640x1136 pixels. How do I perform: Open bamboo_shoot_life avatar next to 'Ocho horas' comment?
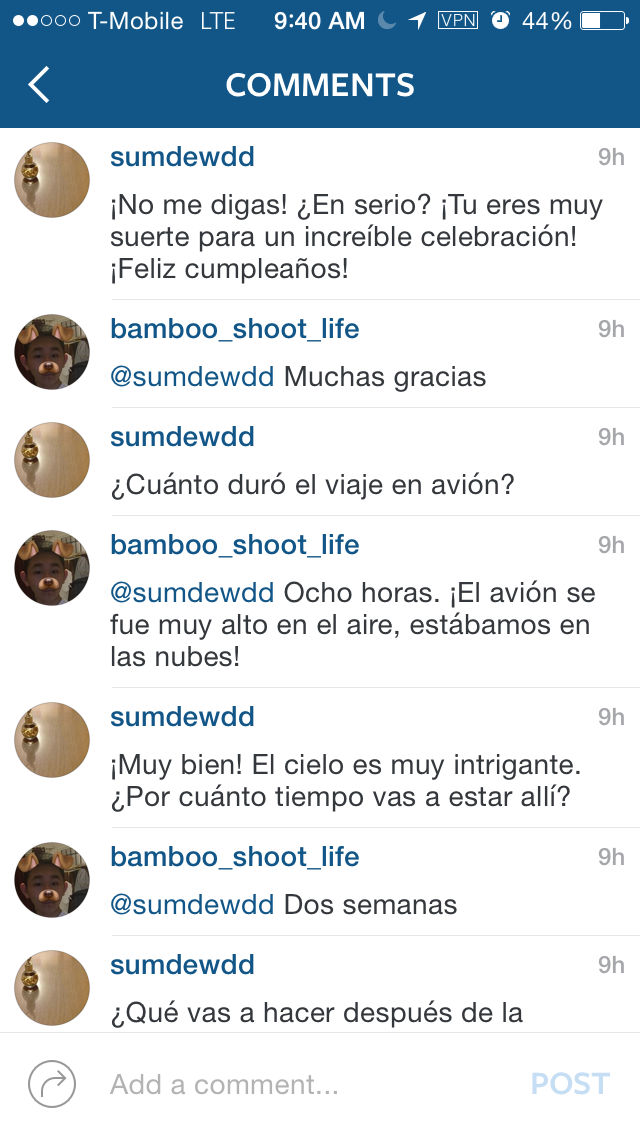[x=52, y=568]
